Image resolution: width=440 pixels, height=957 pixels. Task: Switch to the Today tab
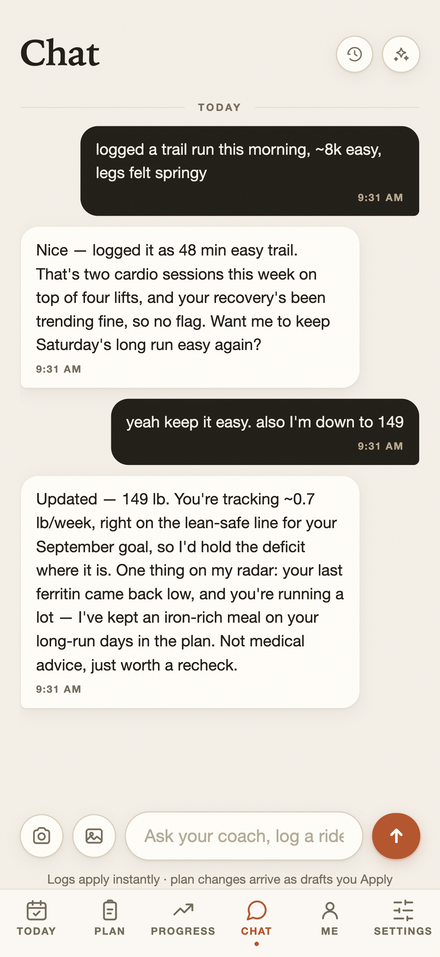(37, 919)
